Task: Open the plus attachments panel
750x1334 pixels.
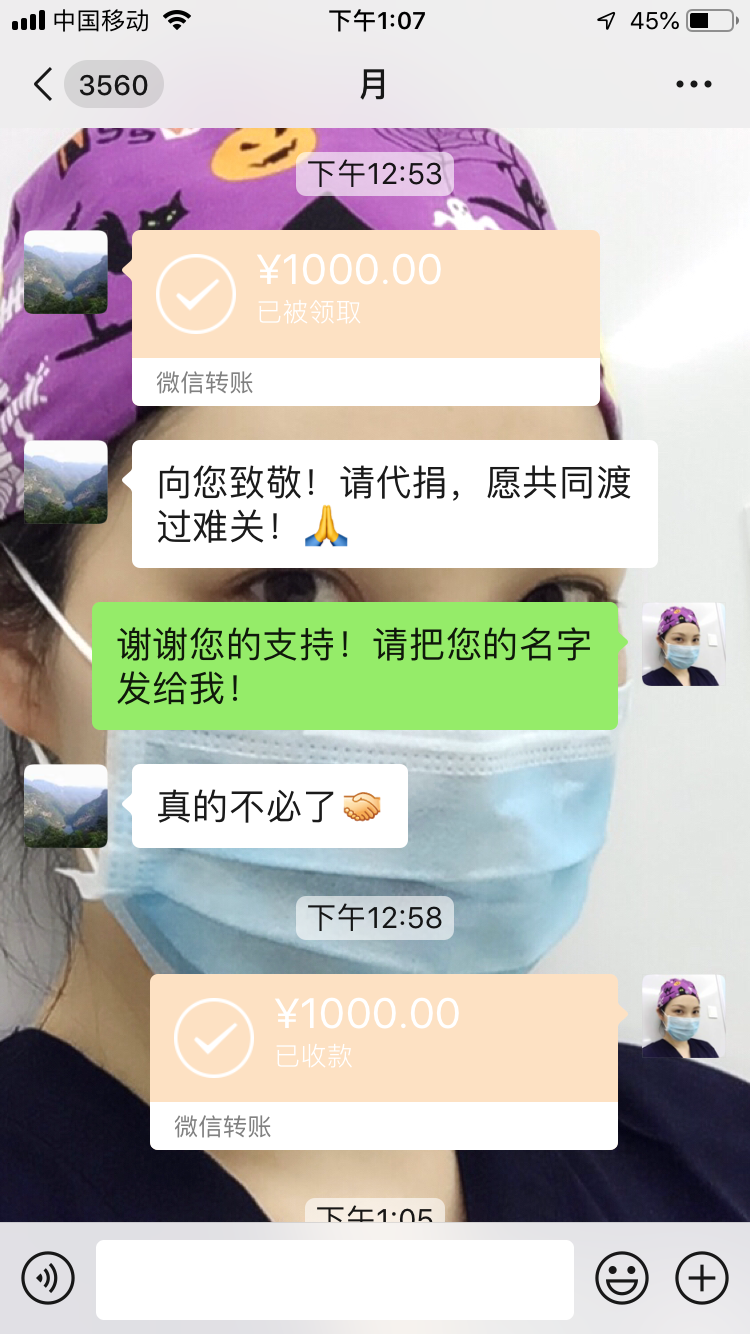Action: click(702, 1278)
